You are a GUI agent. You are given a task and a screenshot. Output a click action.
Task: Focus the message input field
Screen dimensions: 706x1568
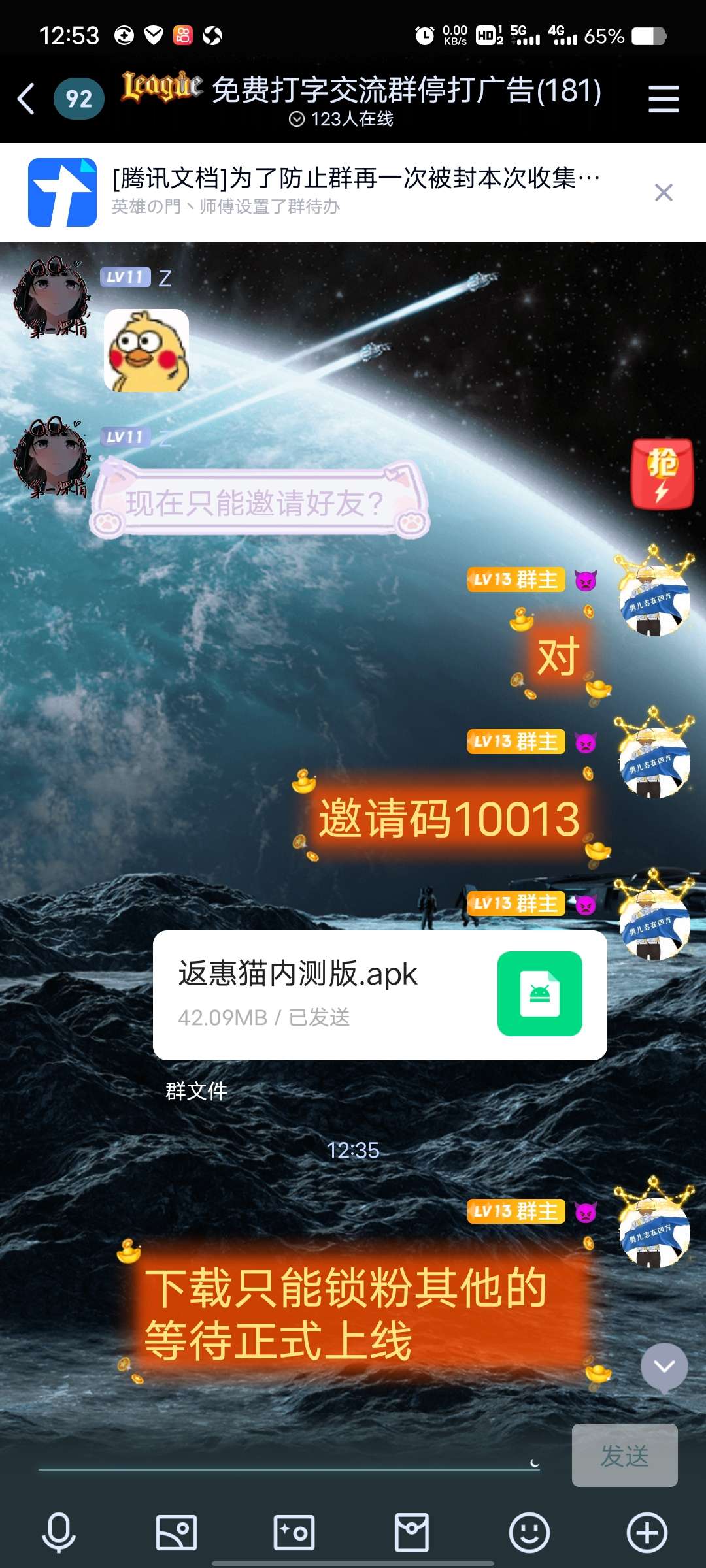click(x=288, y=1454)
